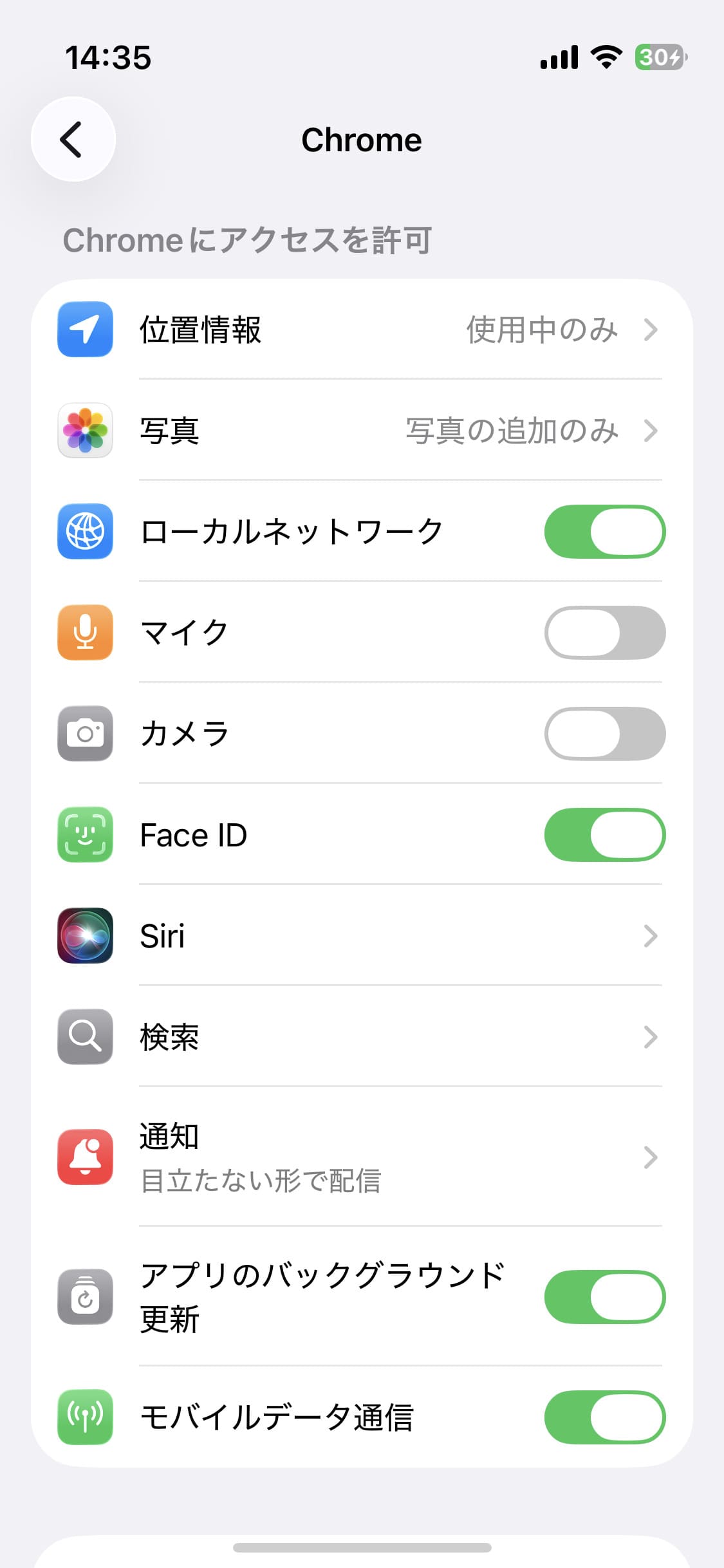Open 検索 settings
Screen dimensions: 724x1568
[x=360, y=1036]
